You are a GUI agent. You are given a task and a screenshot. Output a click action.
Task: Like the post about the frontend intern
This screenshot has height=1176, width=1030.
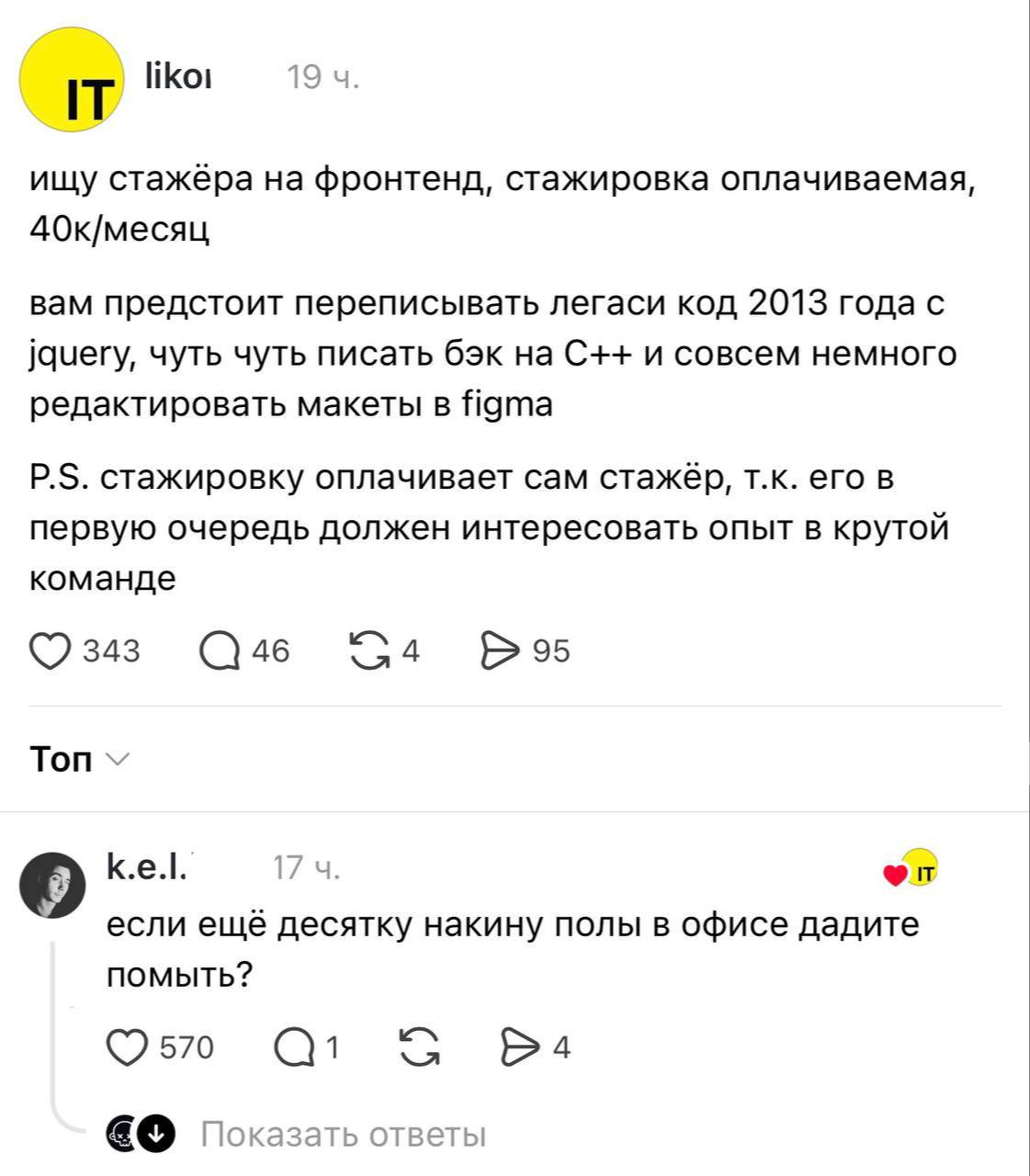[x=51, y=650]
